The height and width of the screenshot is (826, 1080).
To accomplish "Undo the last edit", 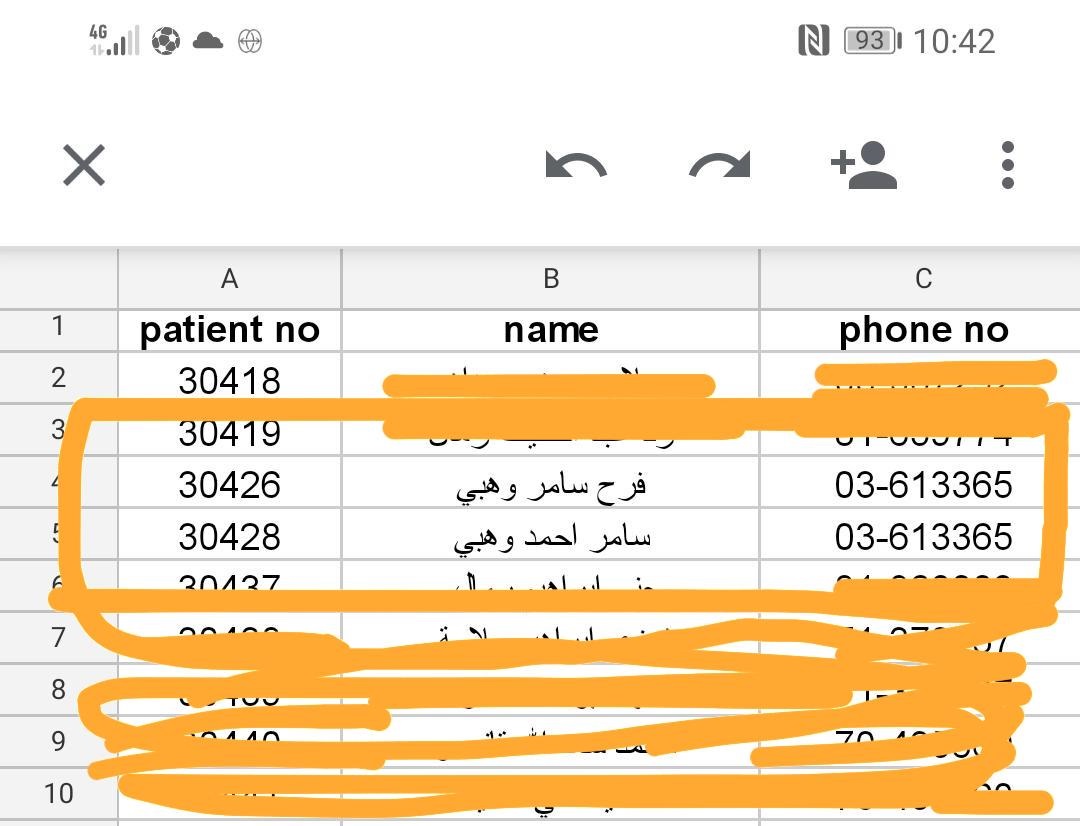I will click(x=575, y=165).
